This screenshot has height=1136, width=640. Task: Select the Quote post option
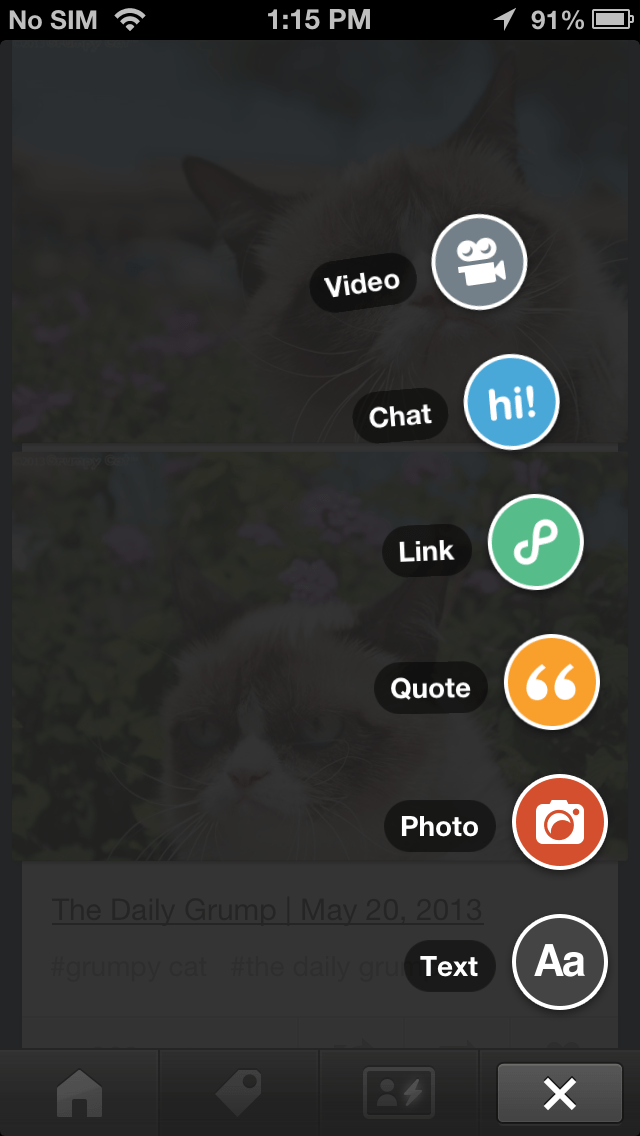(x=551, y=682)
